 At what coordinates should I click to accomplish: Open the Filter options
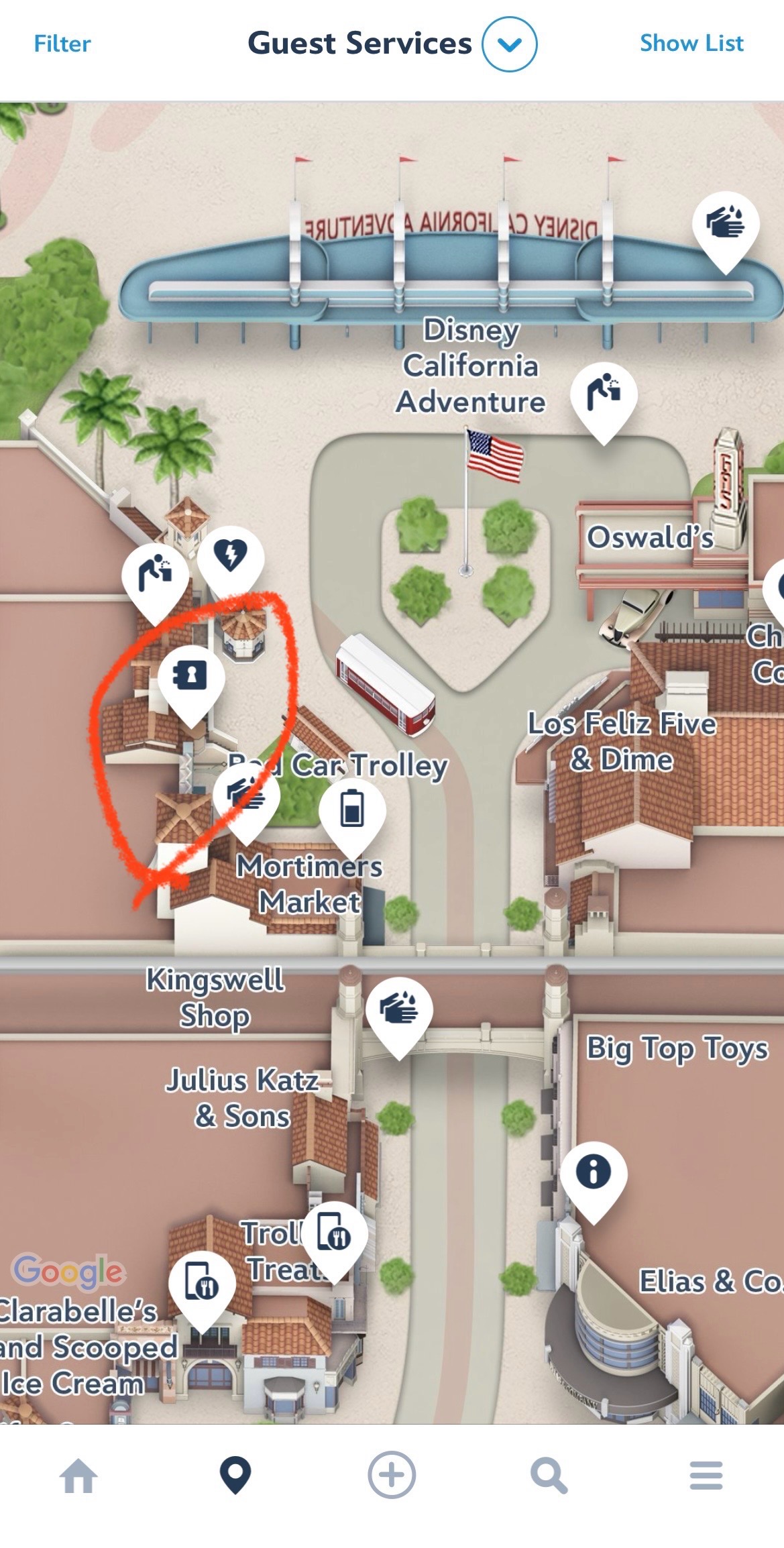[62, 44]
